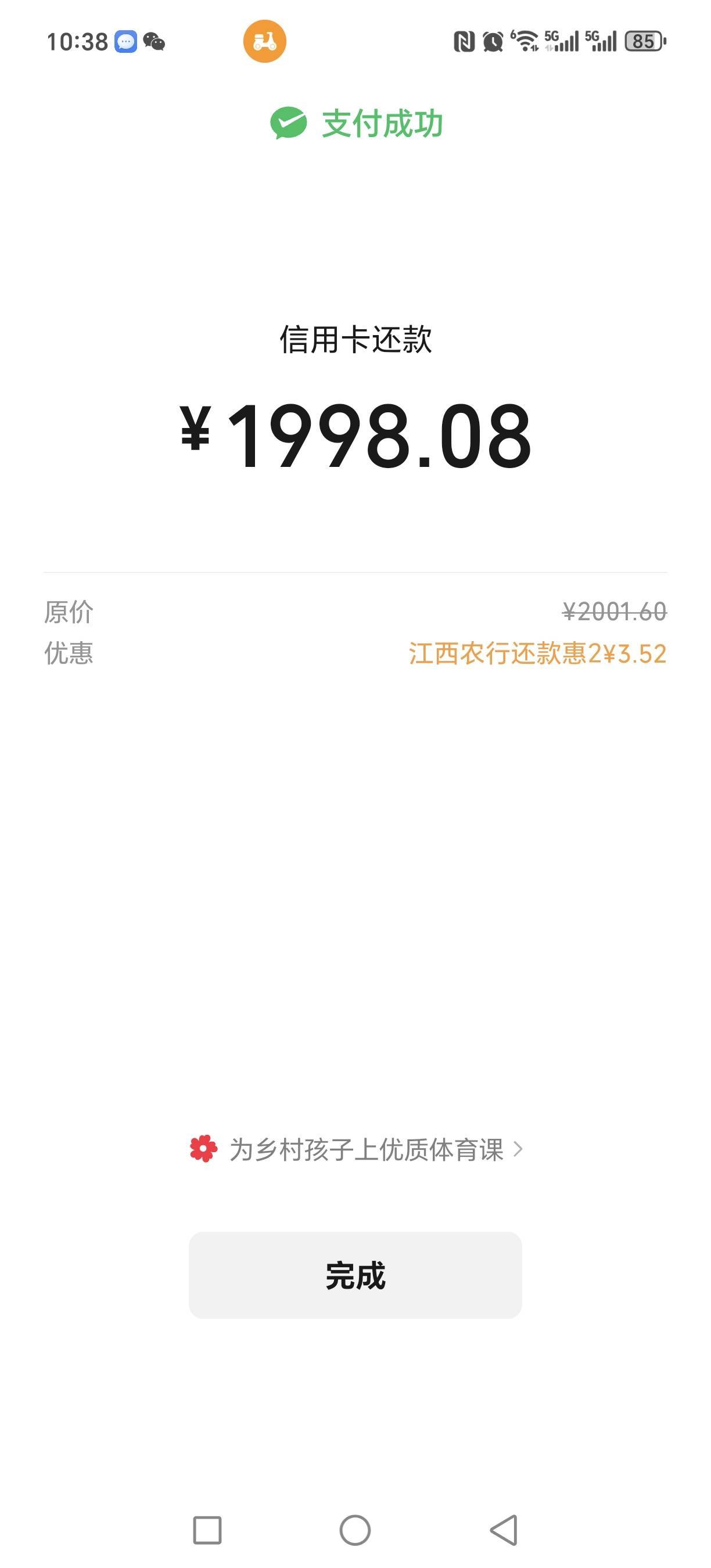
Task: Go back using the system back button
Action: coord(504,1530)
